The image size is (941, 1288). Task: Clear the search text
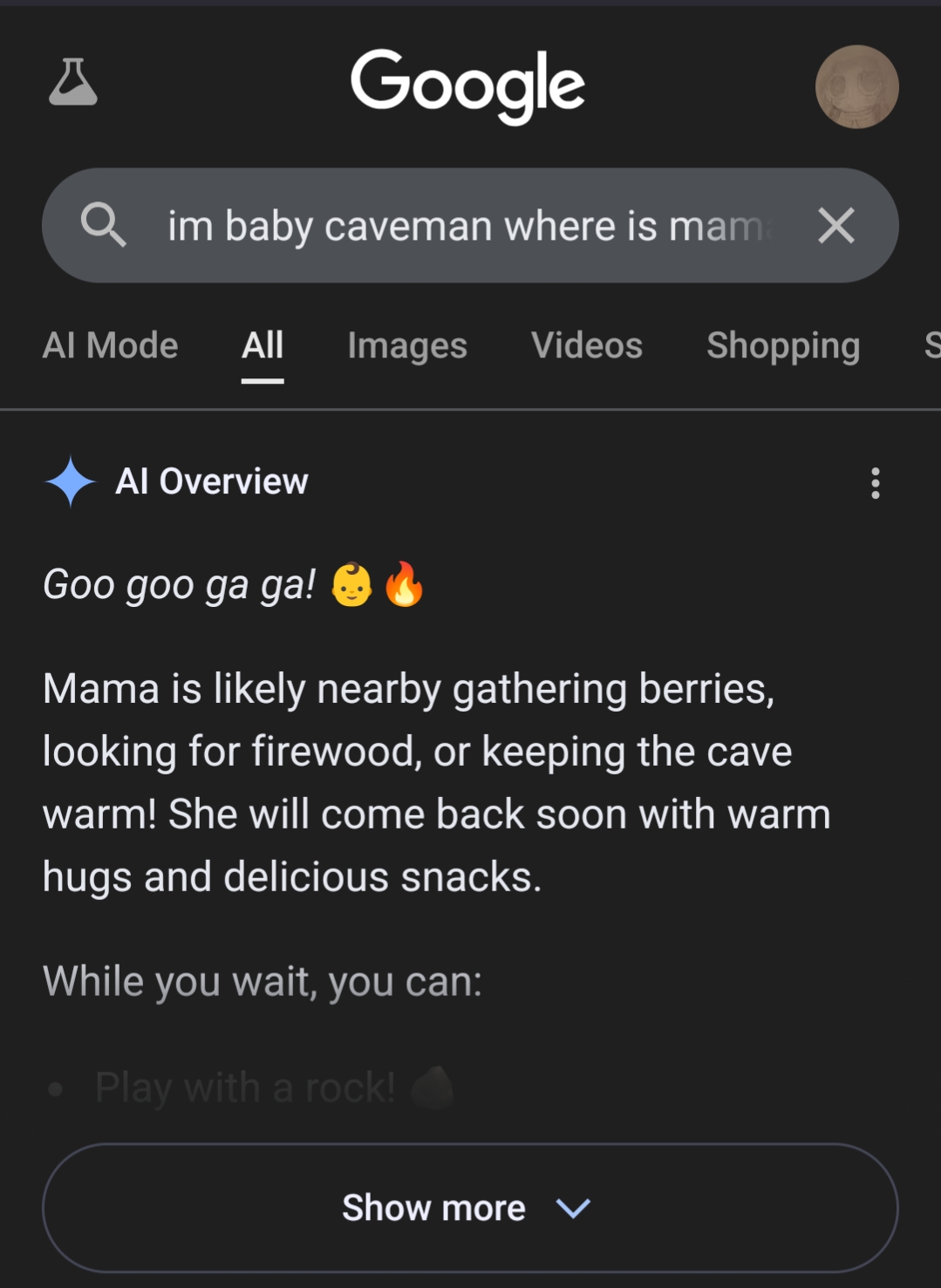[x=835, y=226]
